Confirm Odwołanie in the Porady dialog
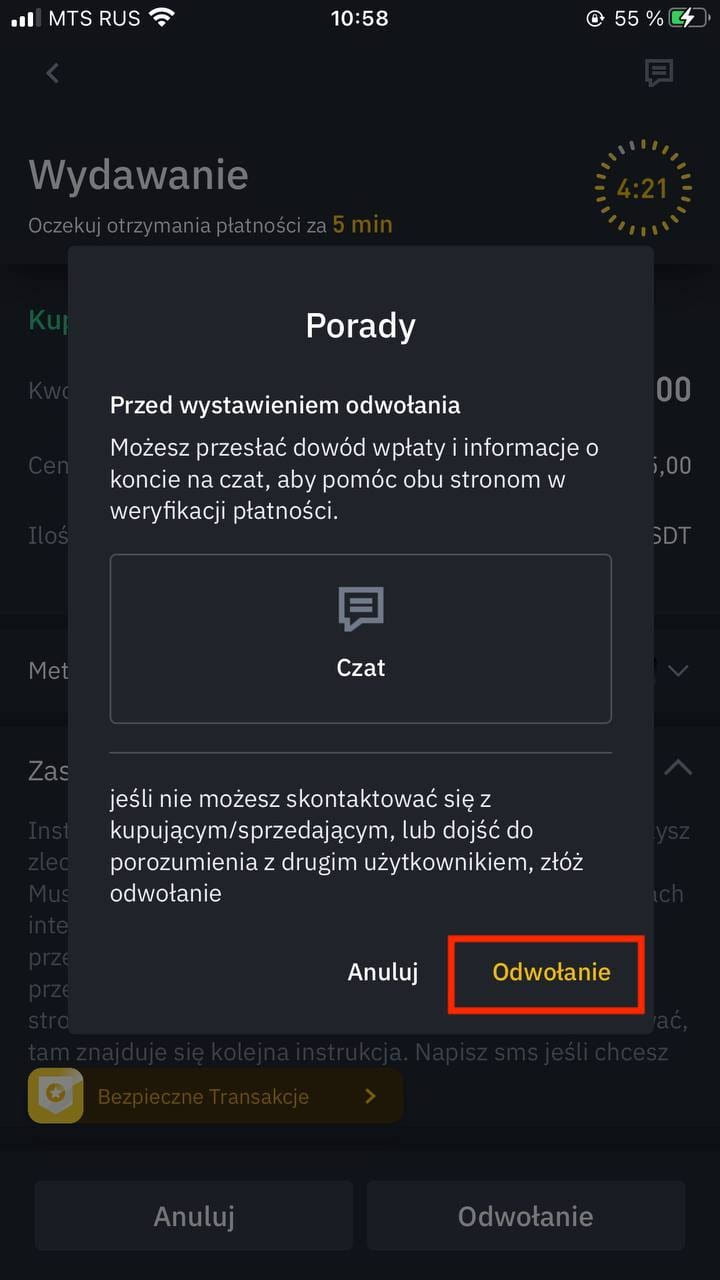This screenshot has height=1280, width=720. point(551,972)
